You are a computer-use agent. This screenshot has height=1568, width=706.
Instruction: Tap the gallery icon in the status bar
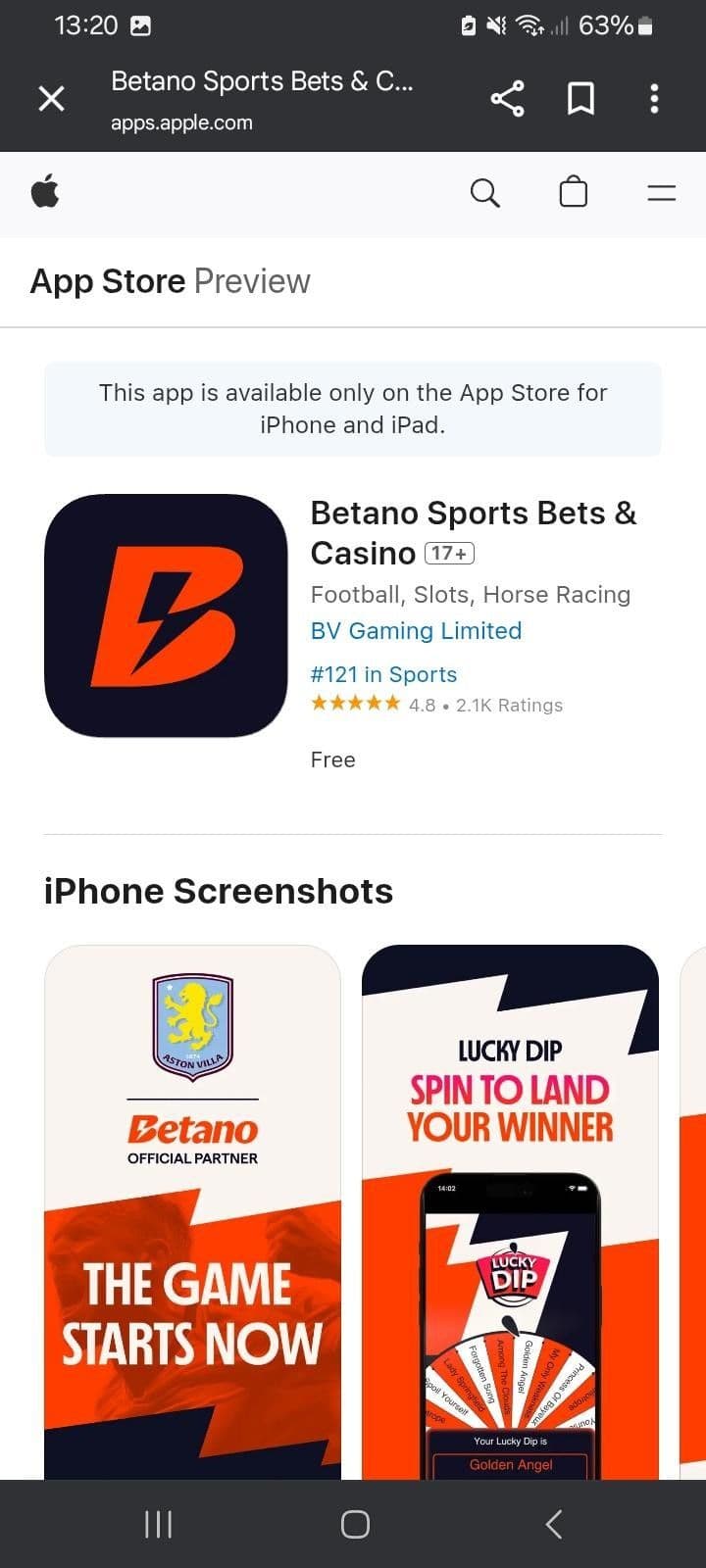point(143,24)
